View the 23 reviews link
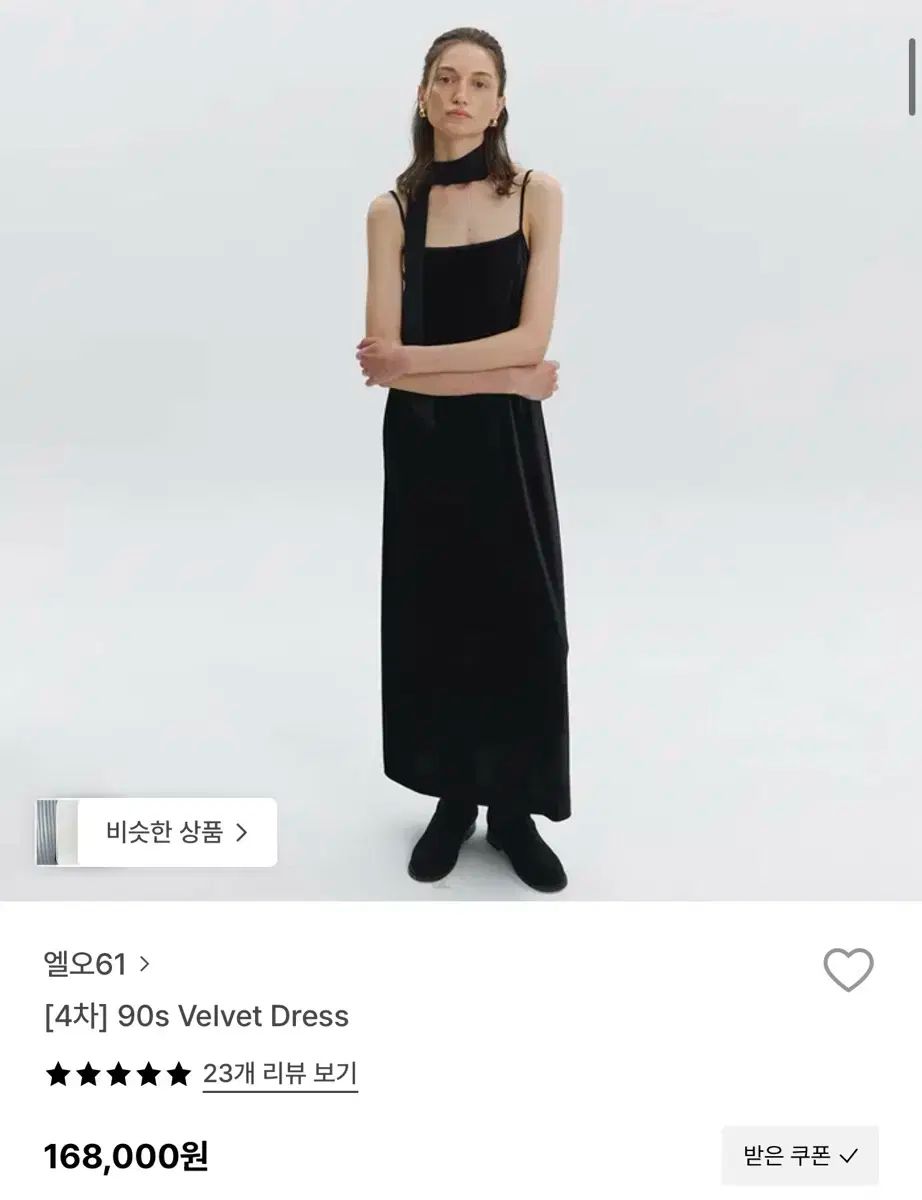The image size is (922, 1200). (x=280, y=1074)
